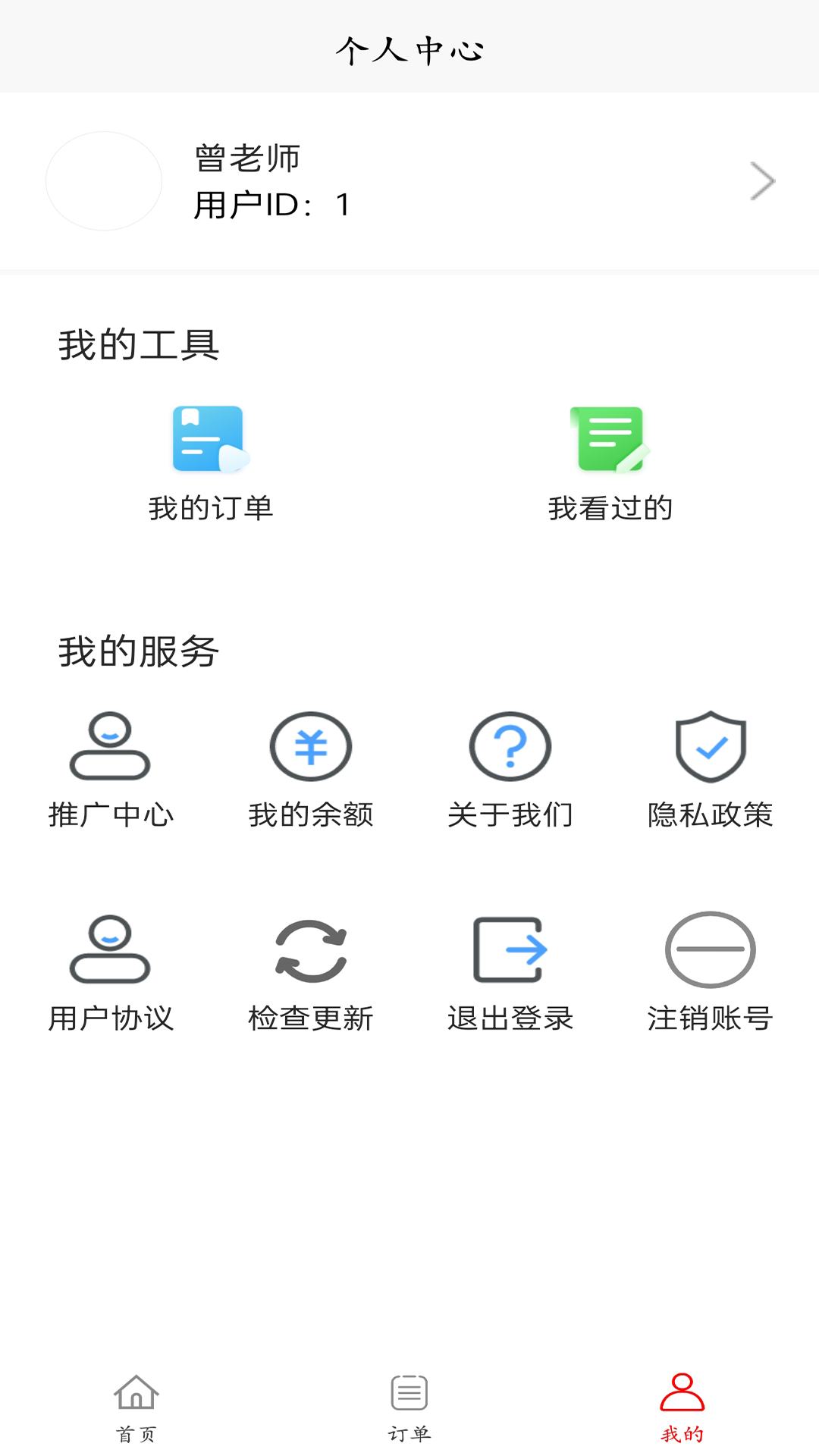Expand profile details with the right chevron
Viewport: 819px width, 1456px height.
point(761,180)
